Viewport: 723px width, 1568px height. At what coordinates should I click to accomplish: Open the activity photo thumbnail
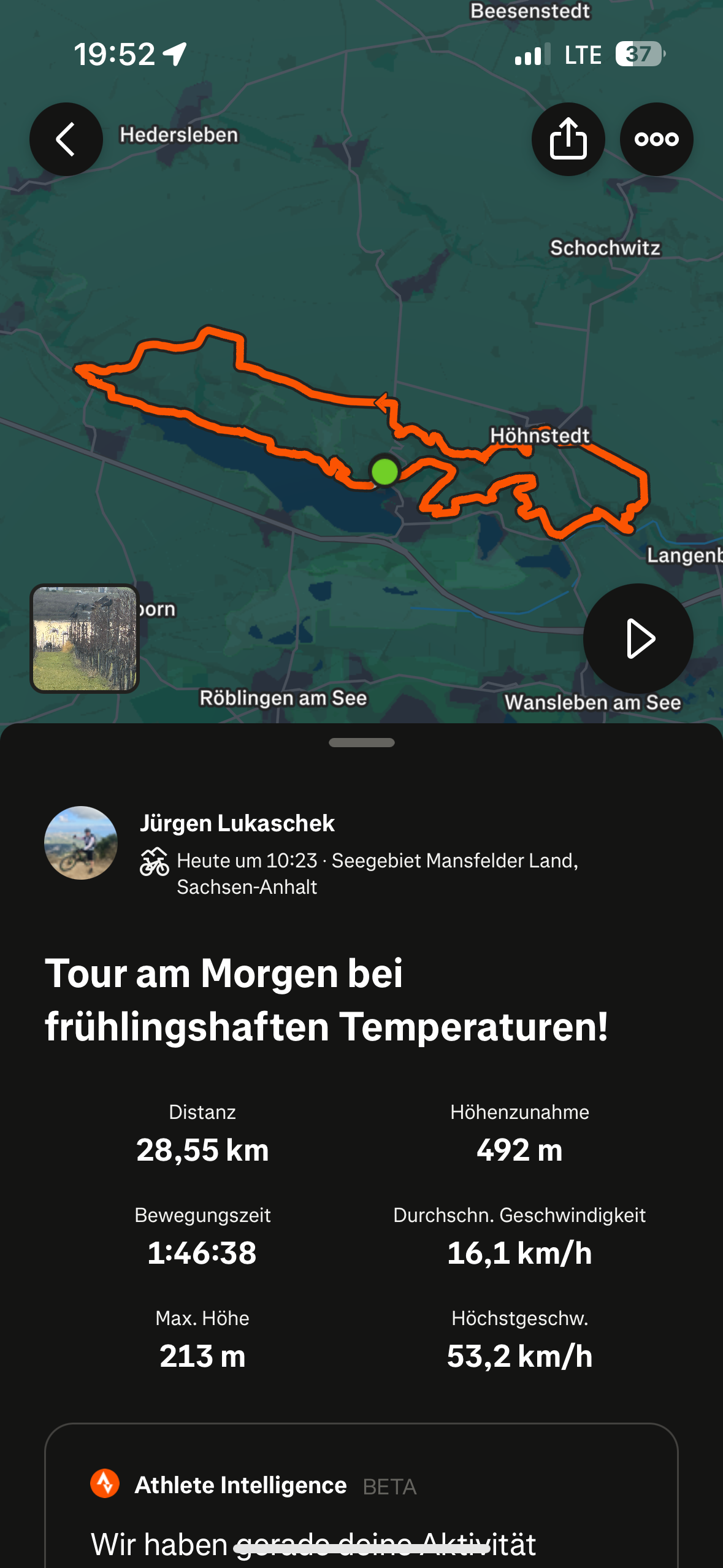[x=85, y=639]
